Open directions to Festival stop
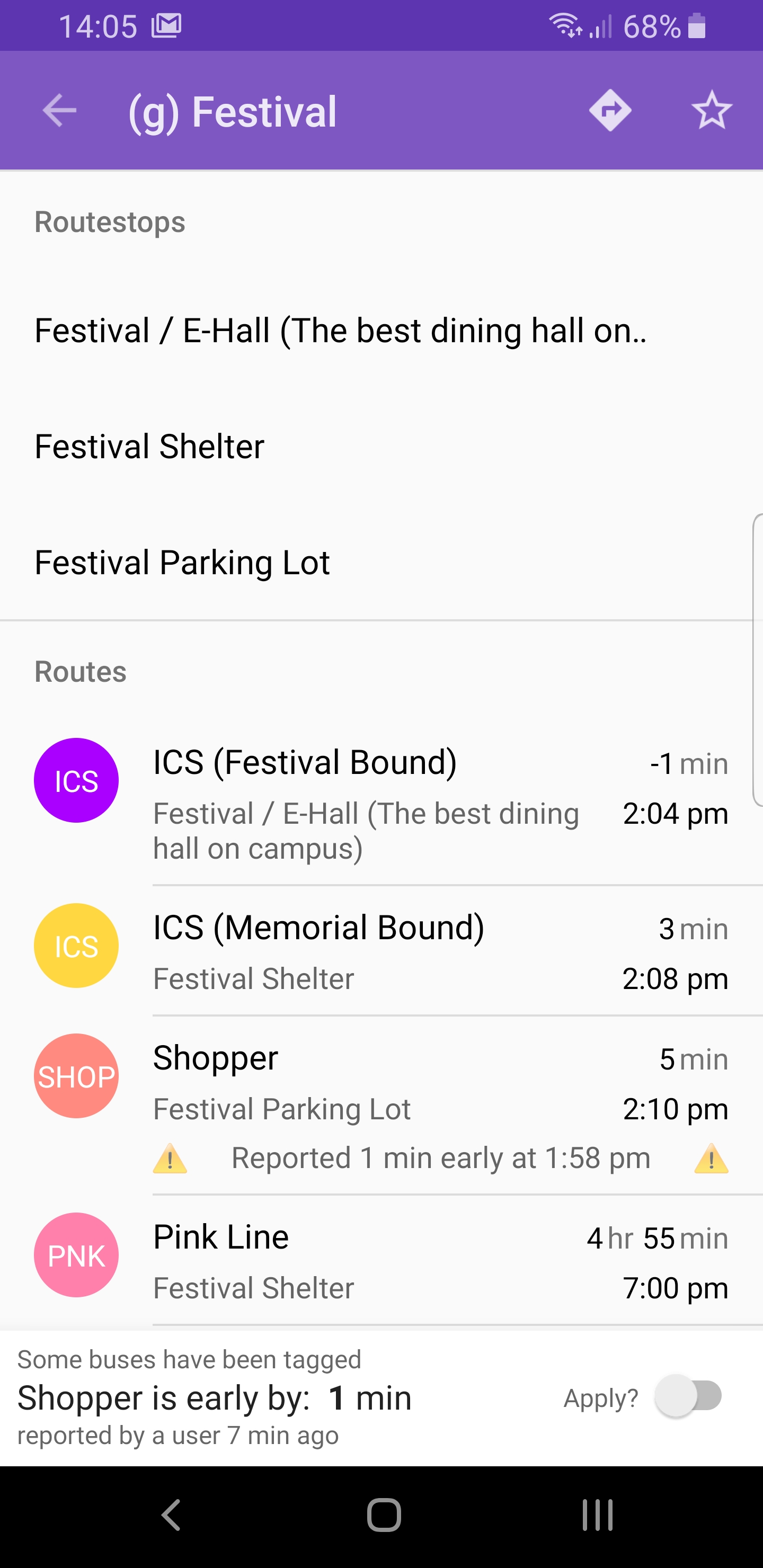The image size is (763, 1568). [x=609, y=111]
